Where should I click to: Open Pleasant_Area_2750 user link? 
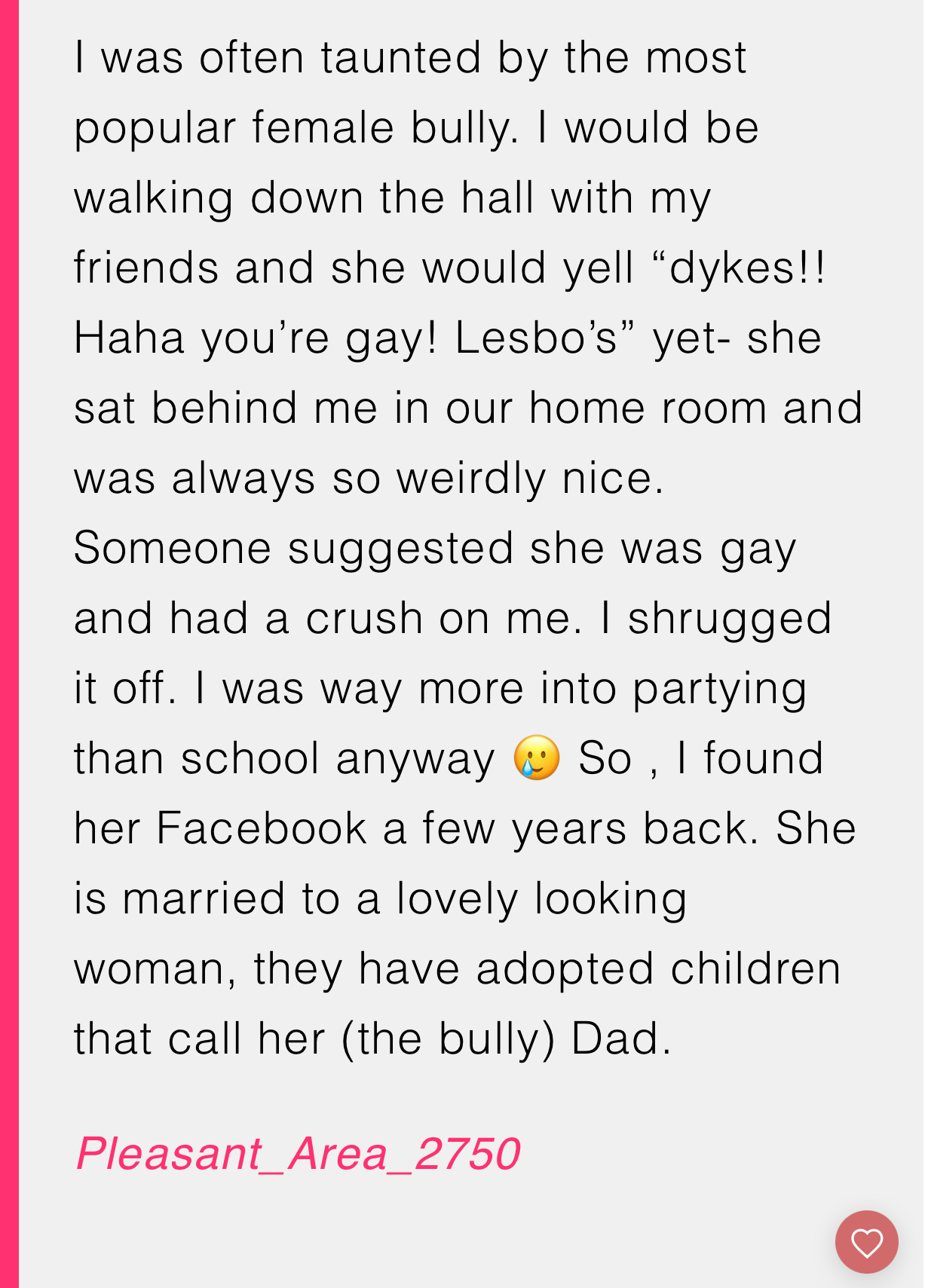(299, 1153)
